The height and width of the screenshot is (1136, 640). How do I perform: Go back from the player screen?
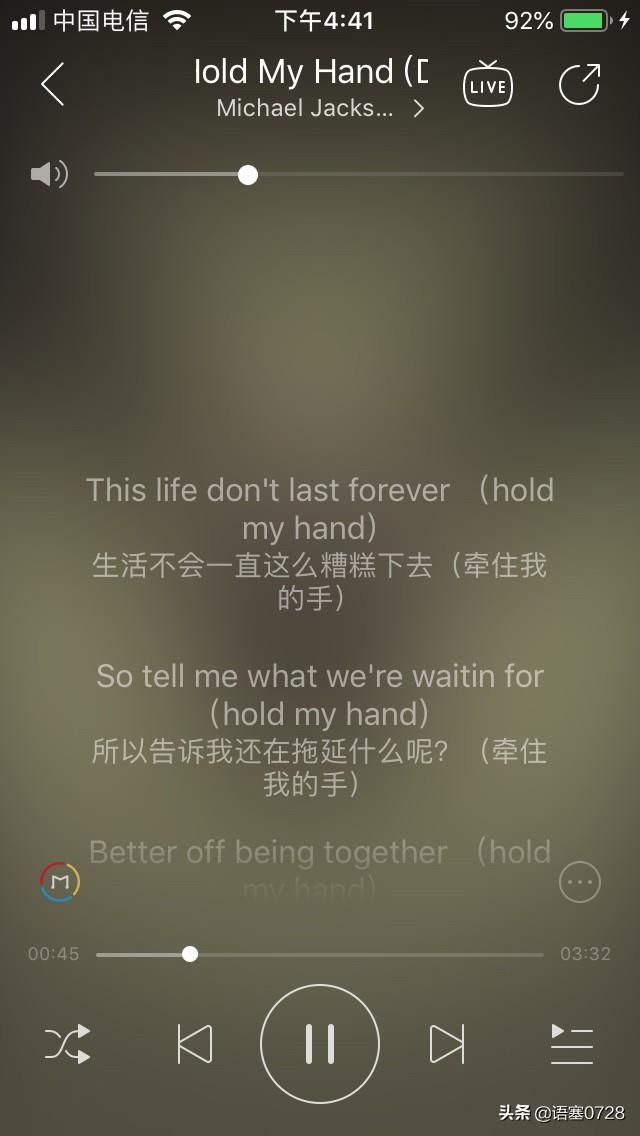pos(53,84)
